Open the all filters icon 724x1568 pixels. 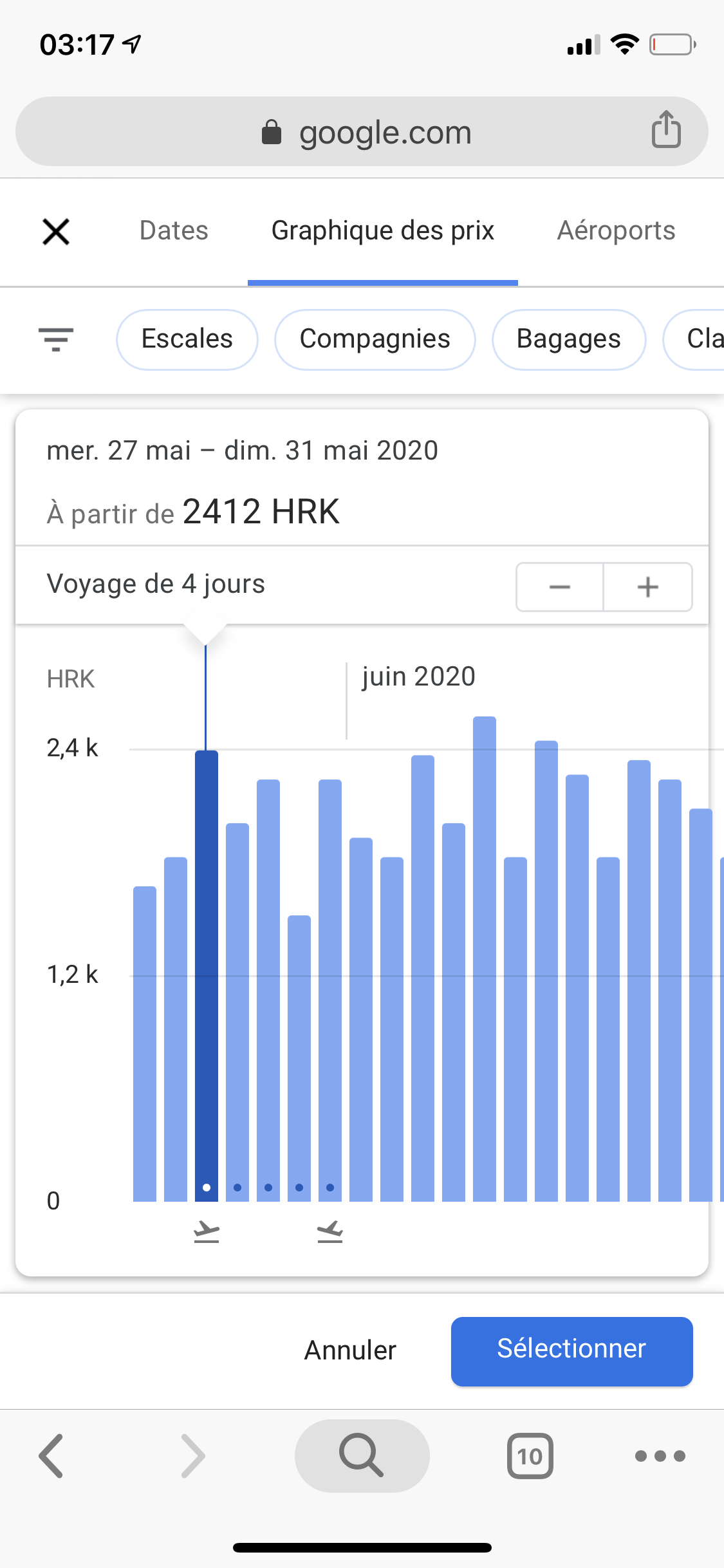(56, 339)
